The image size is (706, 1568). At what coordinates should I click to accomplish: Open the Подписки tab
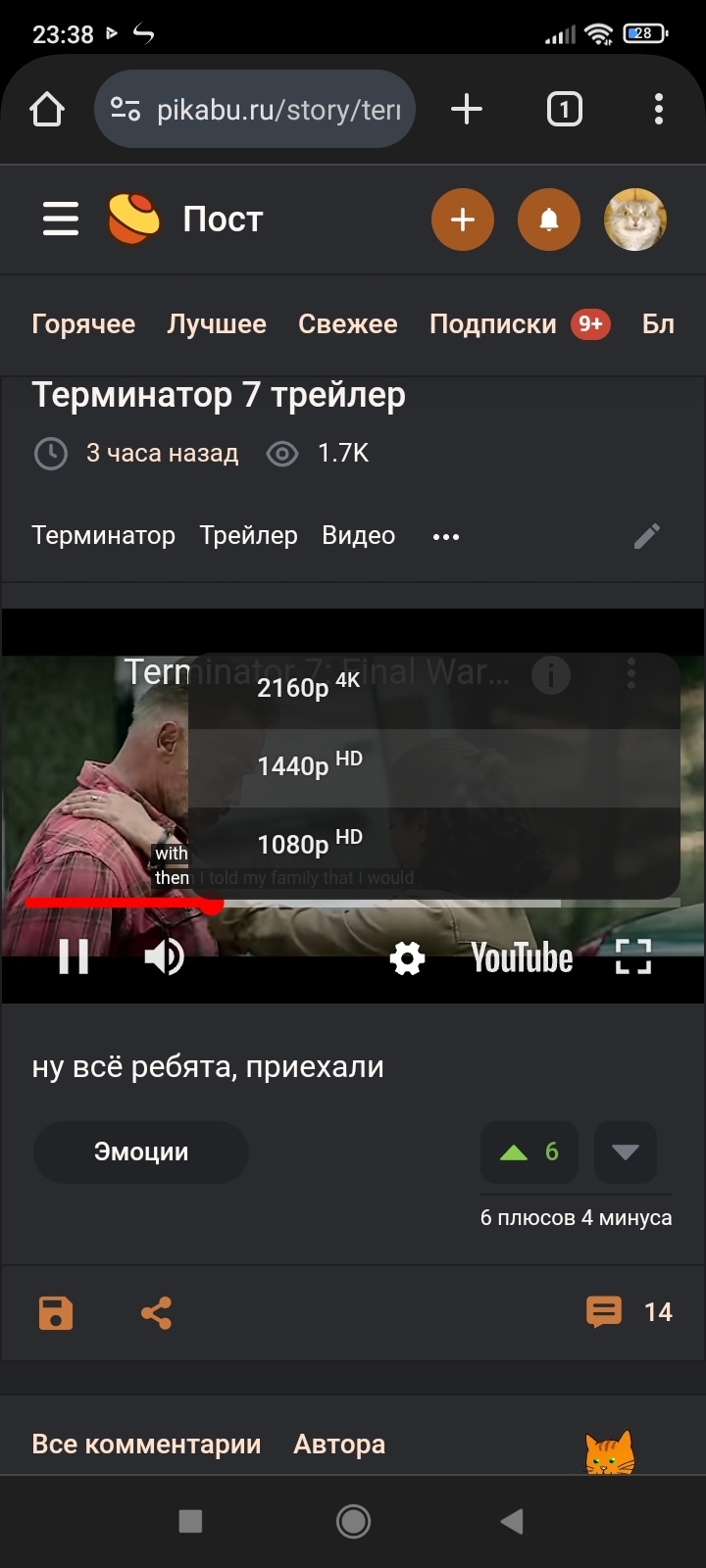point(492,324)
